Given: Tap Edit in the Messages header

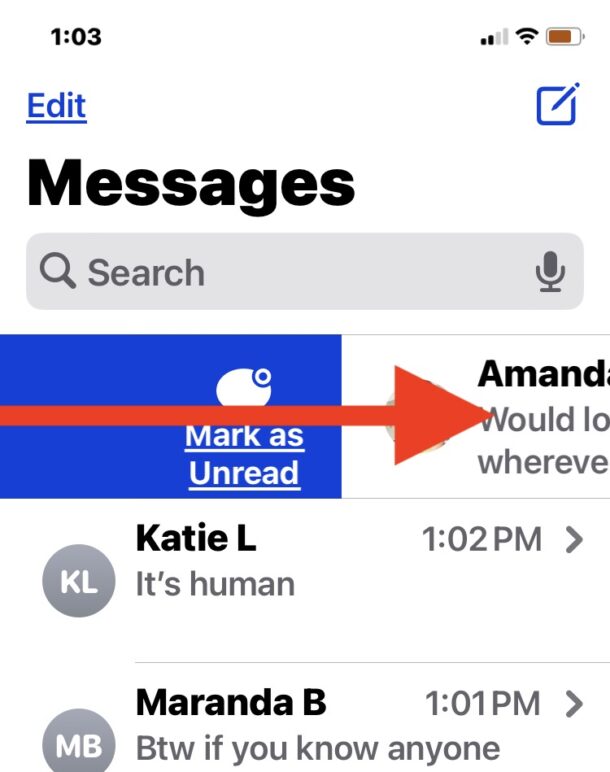Looking at the screenshot, I should click(57, 106).
